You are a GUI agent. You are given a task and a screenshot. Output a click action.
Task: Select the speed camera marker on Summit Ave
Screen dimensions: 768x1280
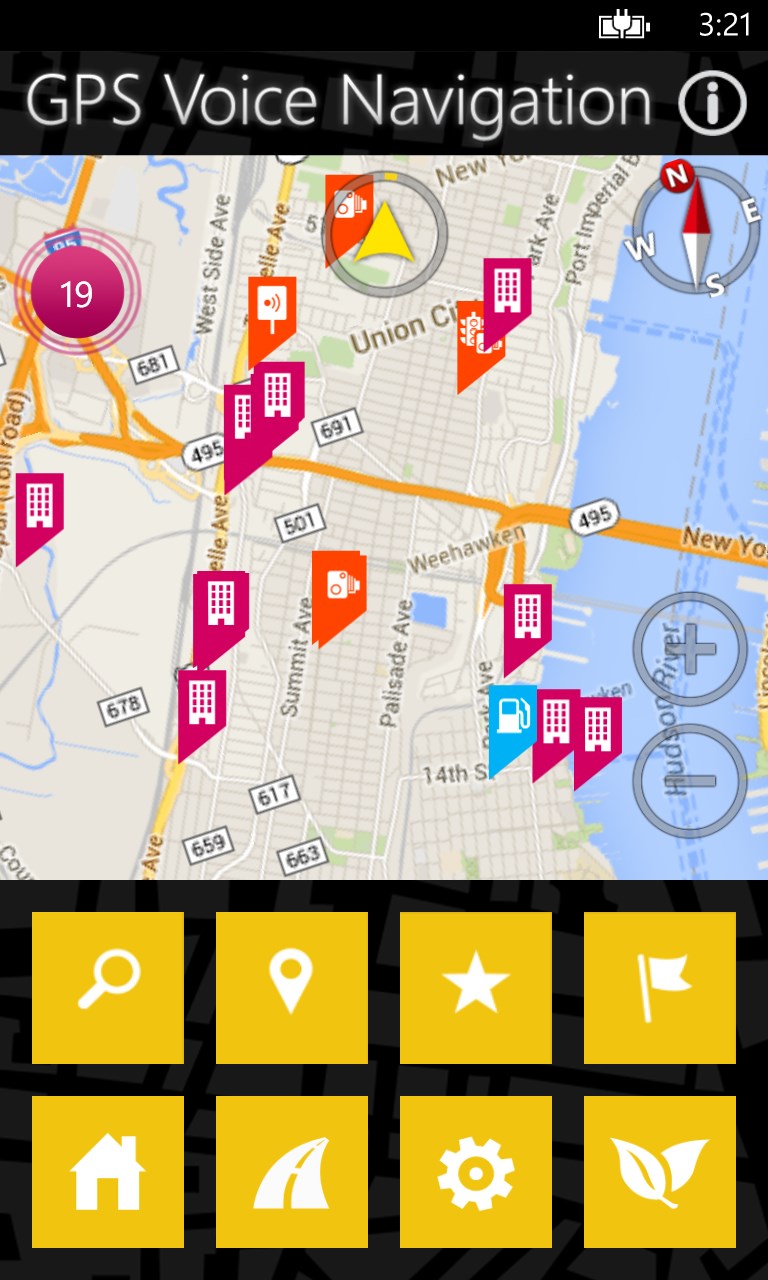pyautogui.click(x=338, y=585)
